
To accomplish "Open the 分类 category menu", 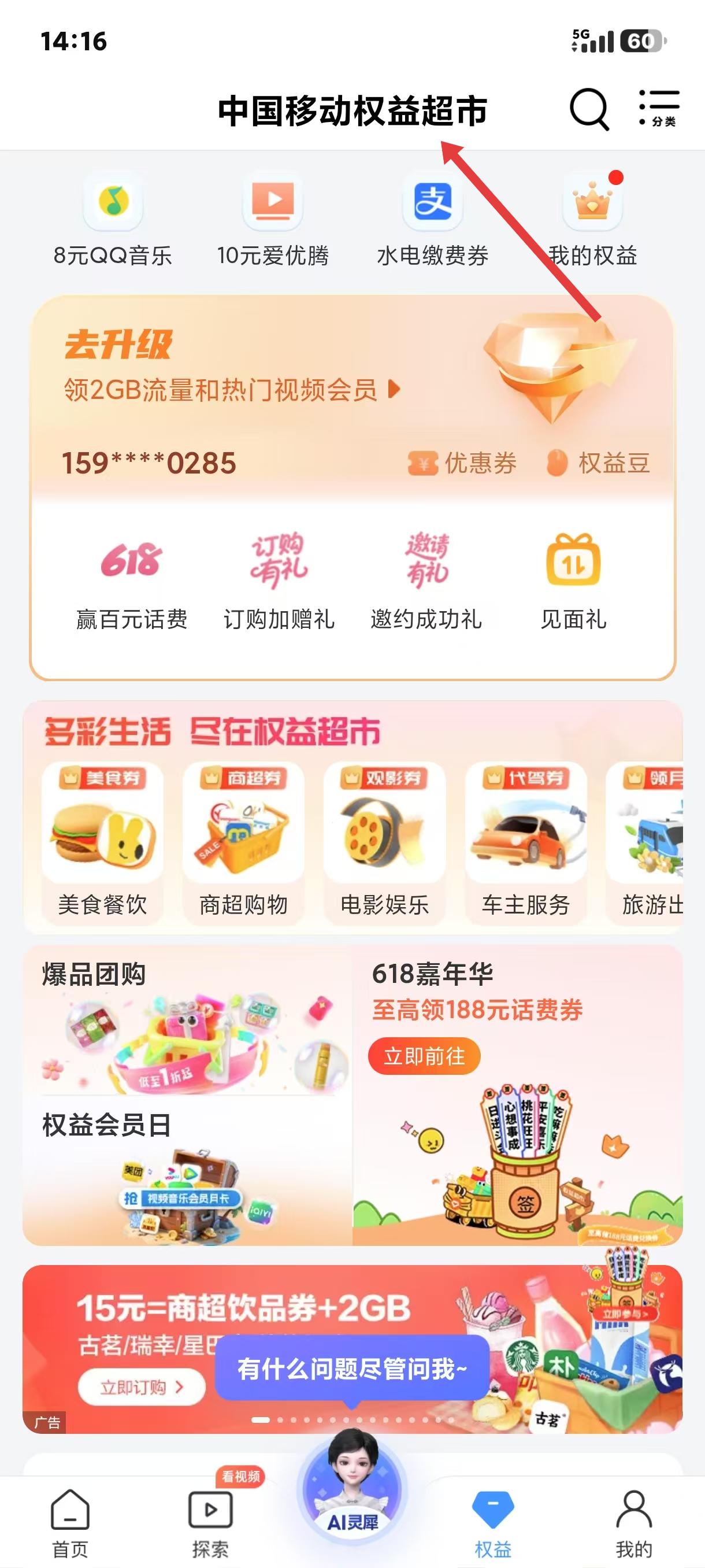I will pos(659,109).
